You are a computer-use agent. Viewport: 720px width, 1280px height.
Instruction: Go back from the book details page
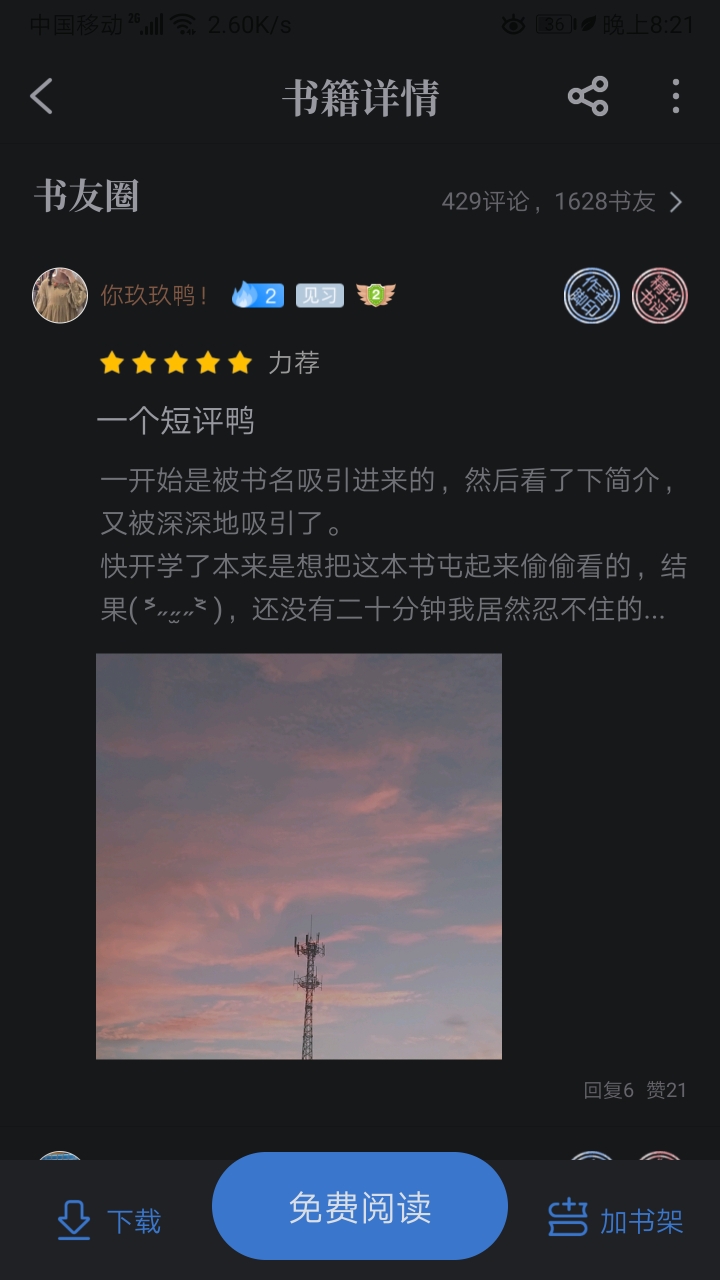pos(42,97)
